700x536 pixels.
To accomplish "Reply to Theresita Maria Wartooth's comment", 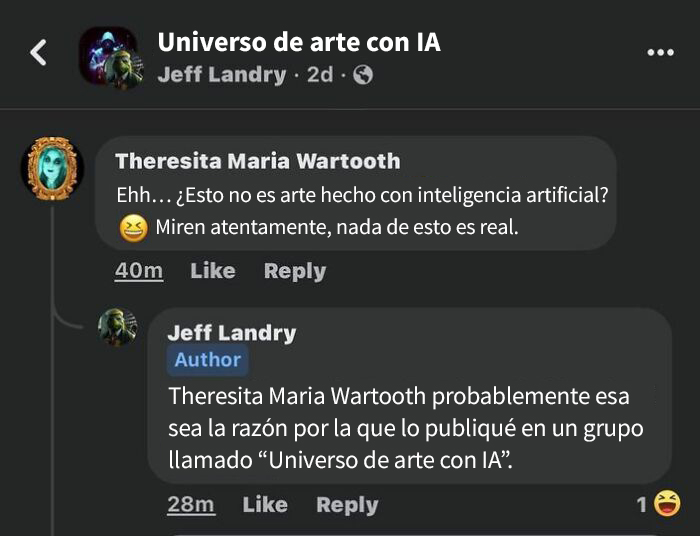I will coord(294,271).
